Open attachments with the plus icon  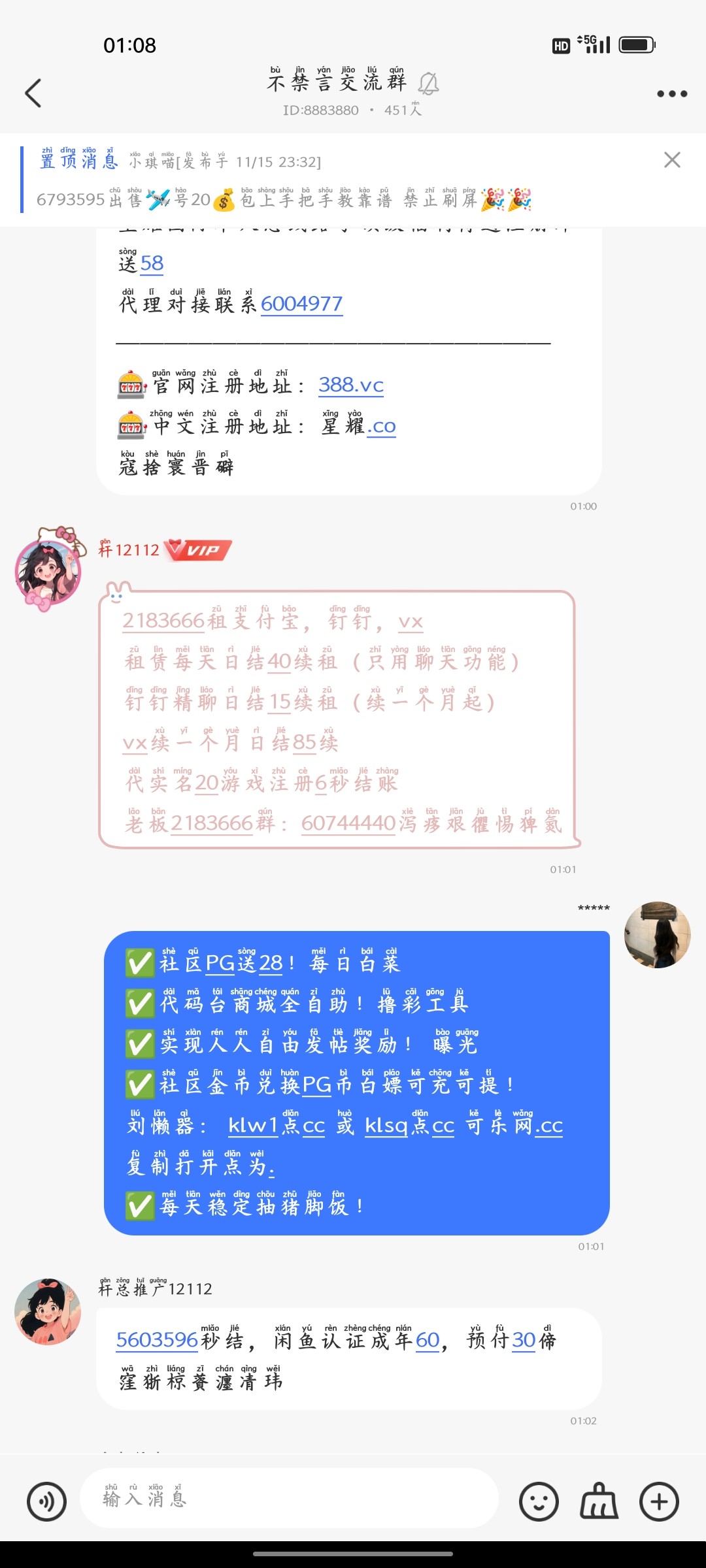click(660, 1499)
